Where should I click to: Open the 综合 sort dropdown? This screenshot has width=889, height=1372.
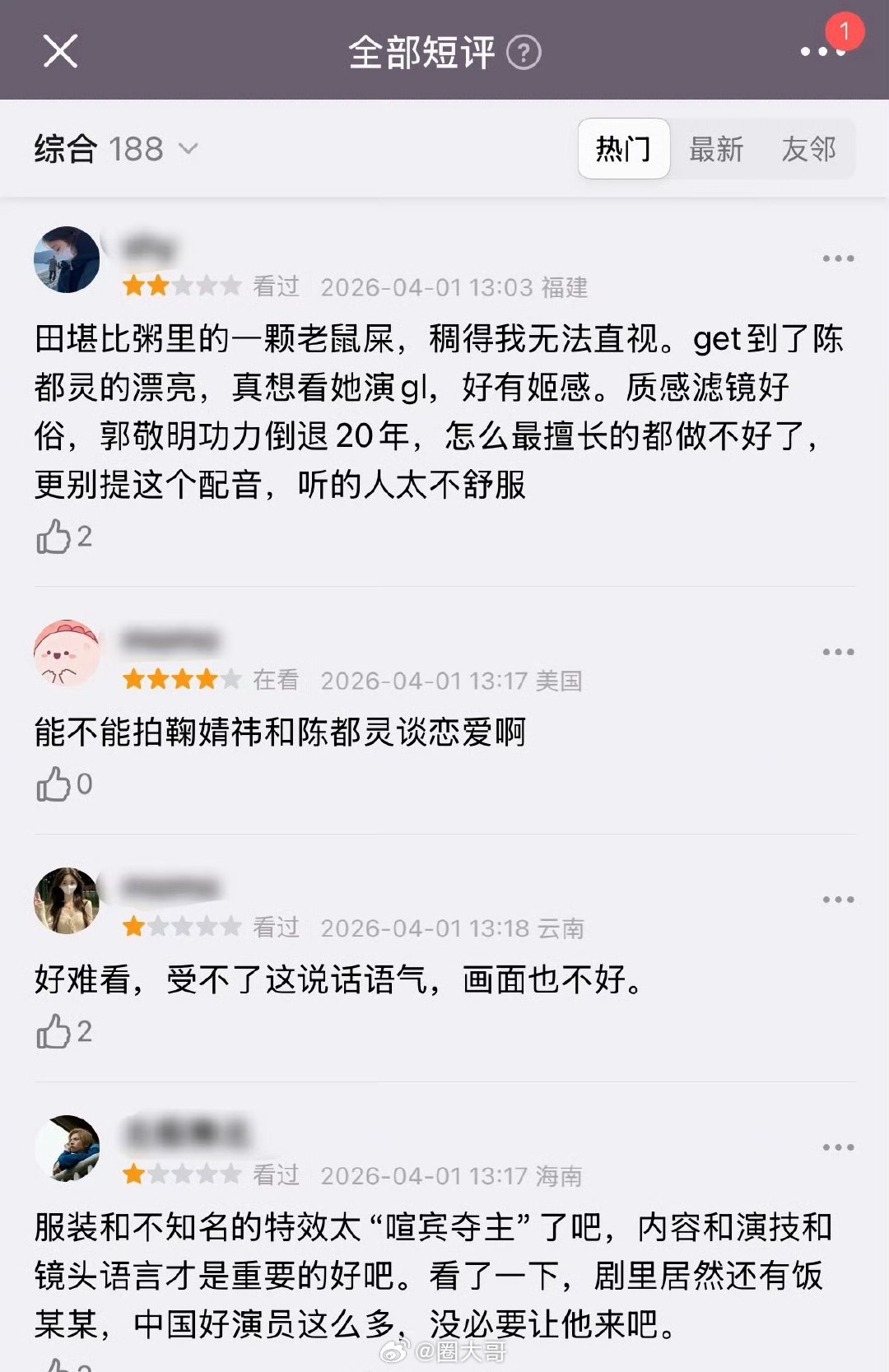(66, 148)
